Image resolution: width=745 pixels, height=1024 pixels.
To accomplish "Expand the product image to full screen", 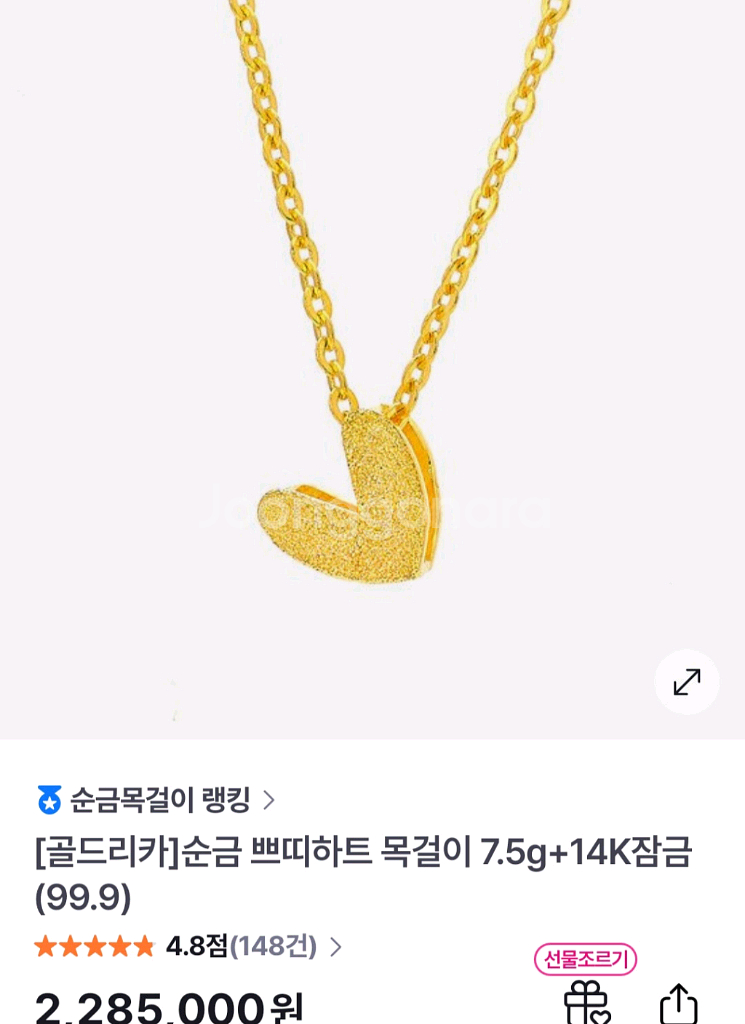I will click(x=686, y=682).
